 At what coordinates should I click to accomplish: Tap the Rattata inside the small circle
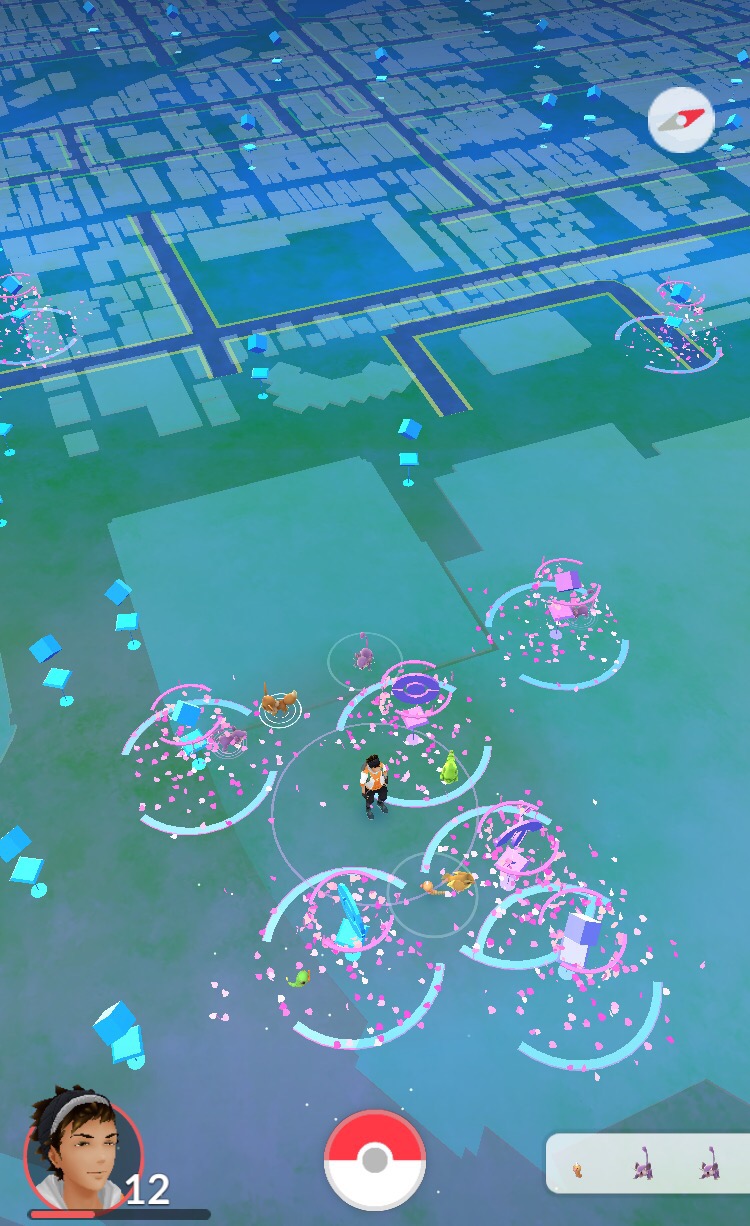(364, 657)
